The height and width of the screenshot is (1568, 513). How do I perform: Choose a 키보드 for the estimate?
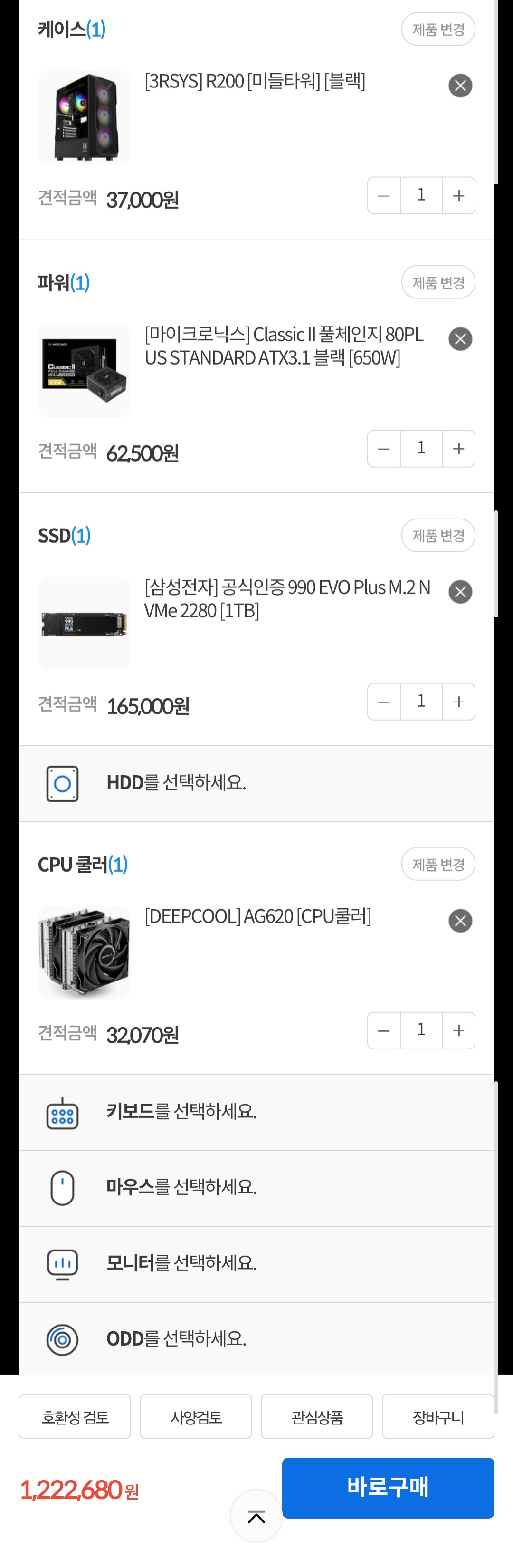pyautogui.click(x=256, y=1112)
